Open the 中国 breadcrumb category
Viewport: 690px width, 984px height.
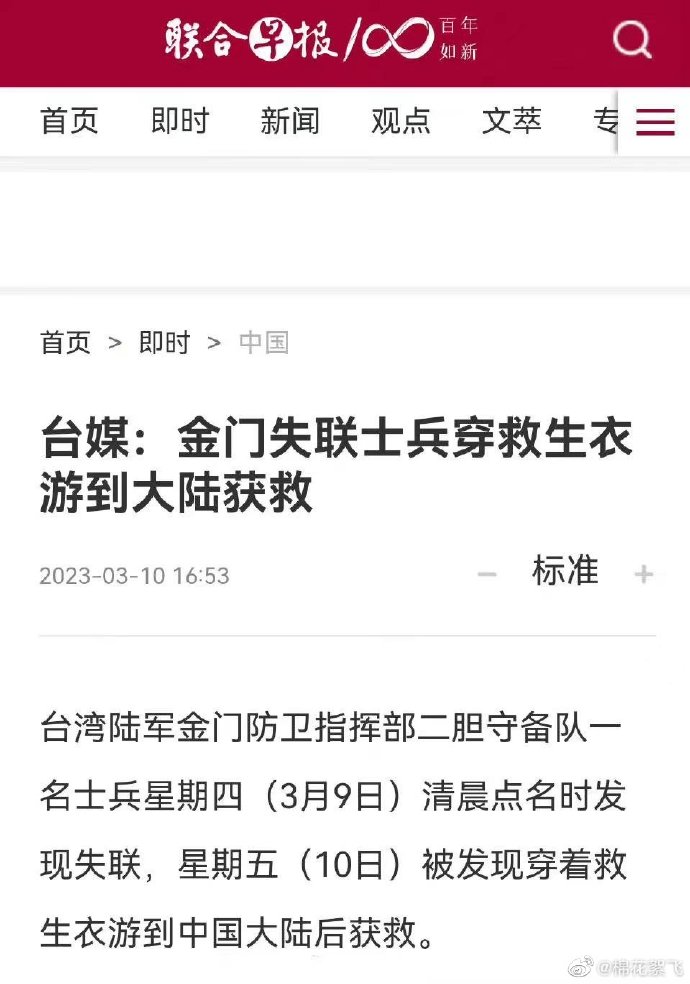[x=263, y=343]
